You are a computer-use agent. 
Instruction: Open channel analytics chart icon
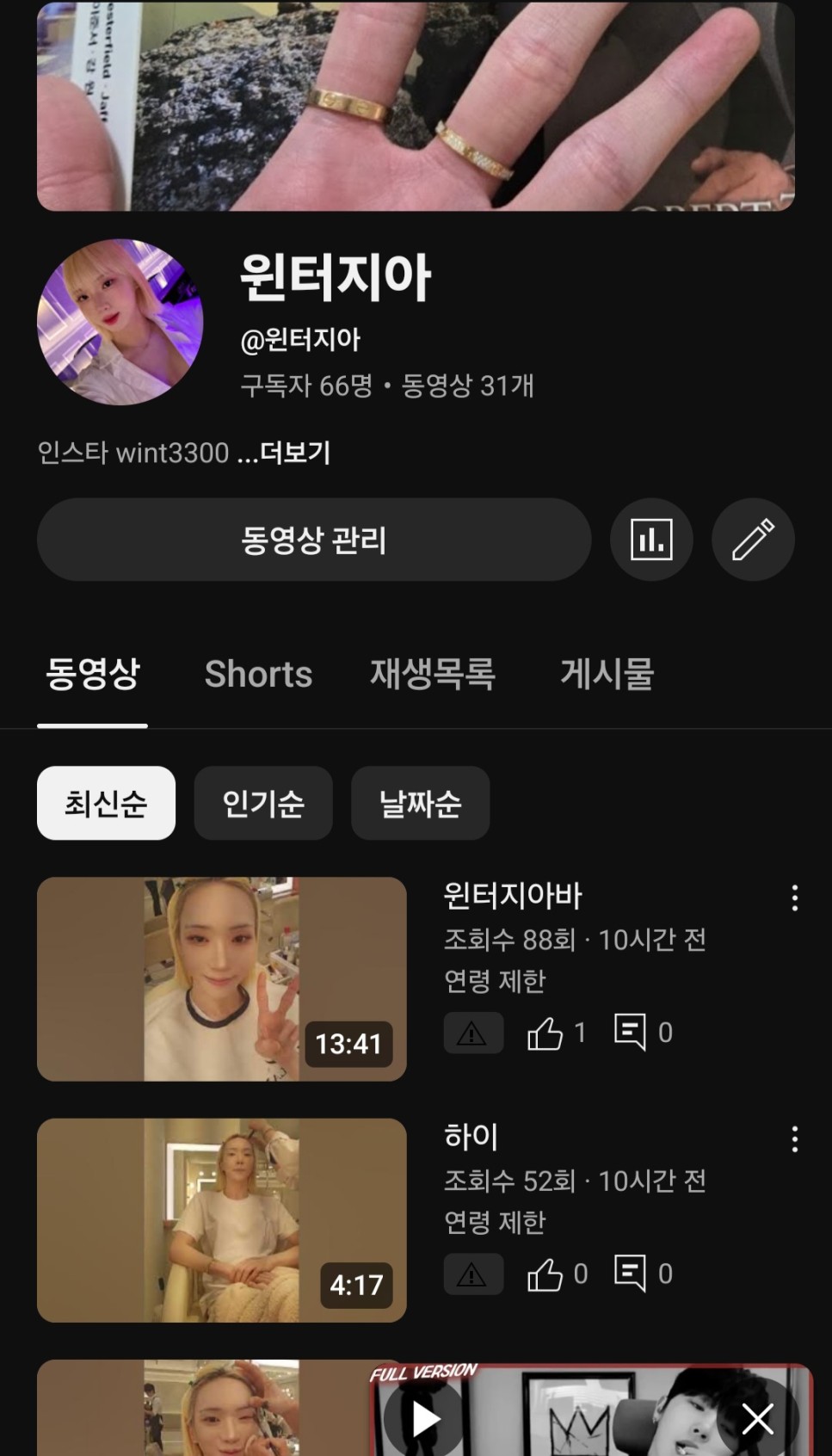651,540
